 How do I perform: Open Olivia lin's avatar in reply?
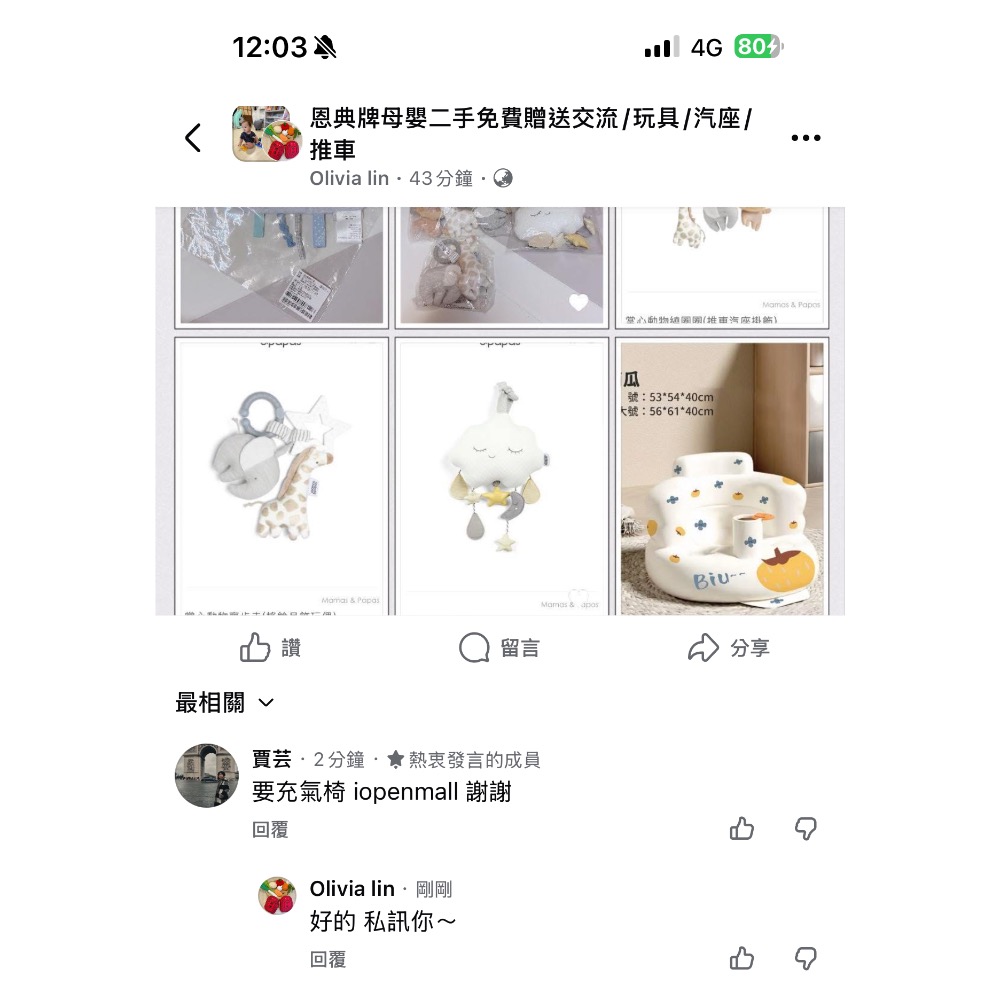tap(277, 896)
